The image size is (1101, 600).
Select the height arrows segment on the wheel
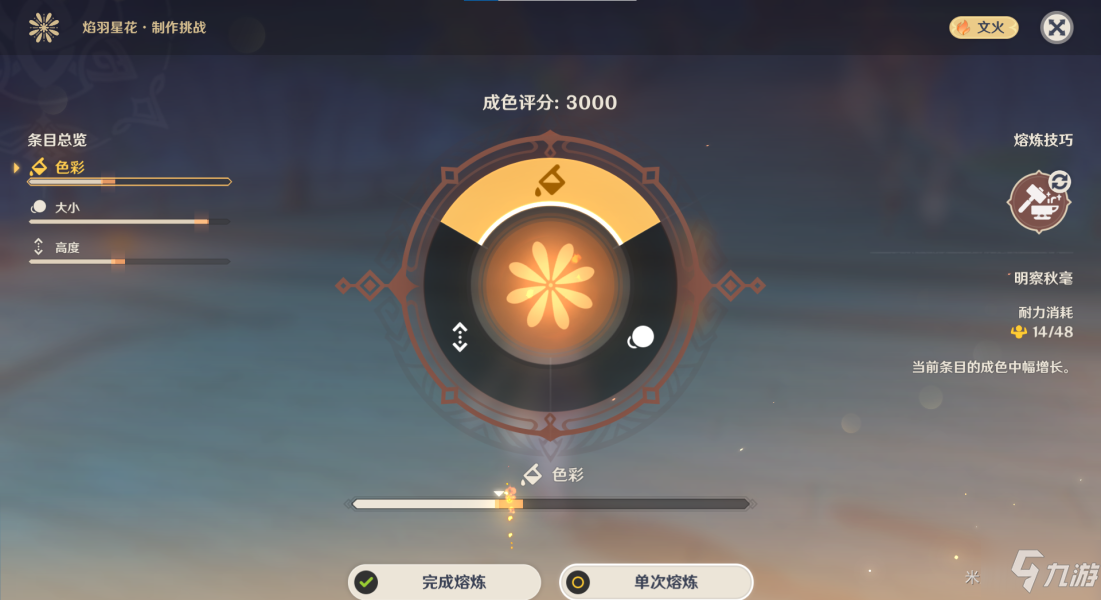click(x=460, y=337)
